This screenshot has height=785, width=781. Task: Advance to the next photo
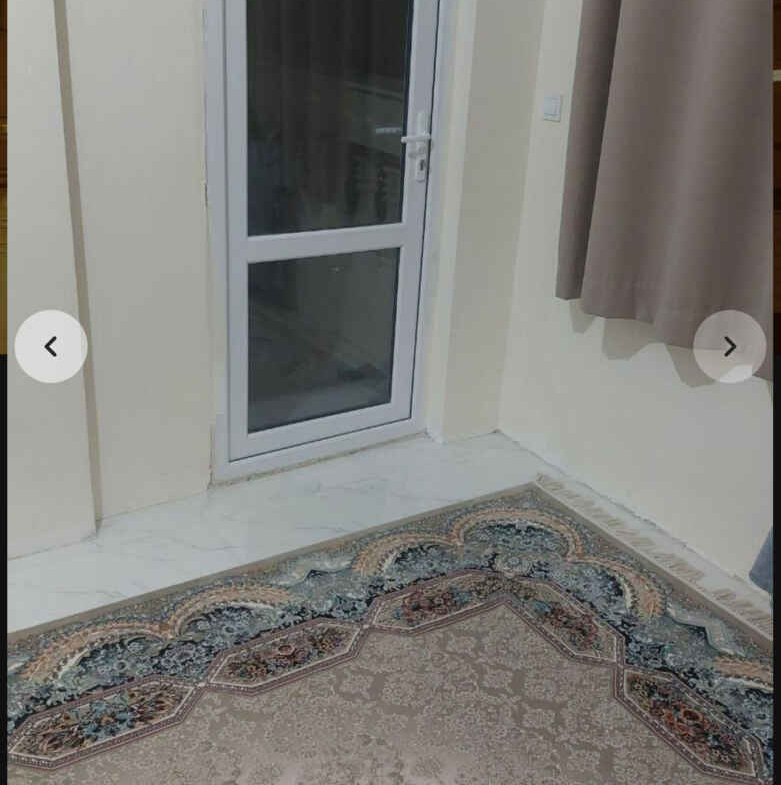(729, 346)
